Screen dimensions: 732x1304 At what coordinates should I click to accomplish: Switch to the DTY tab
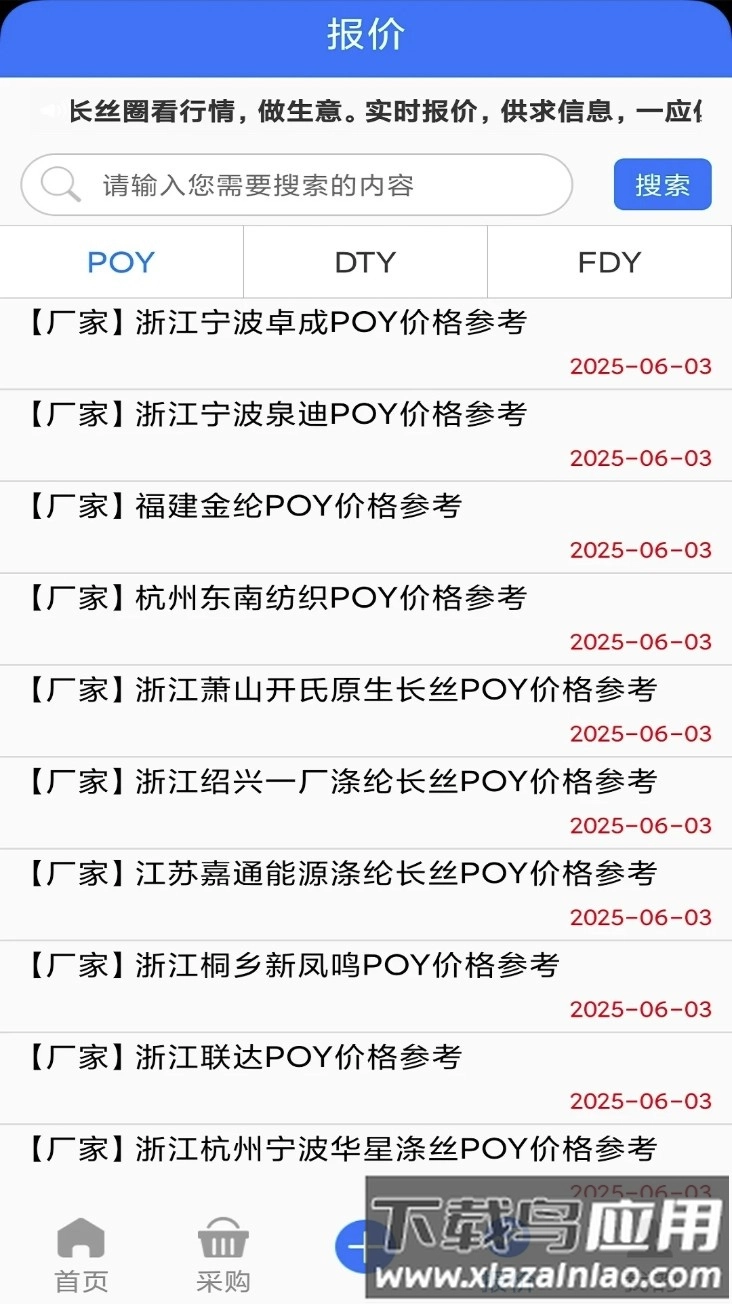click(365, 262)
